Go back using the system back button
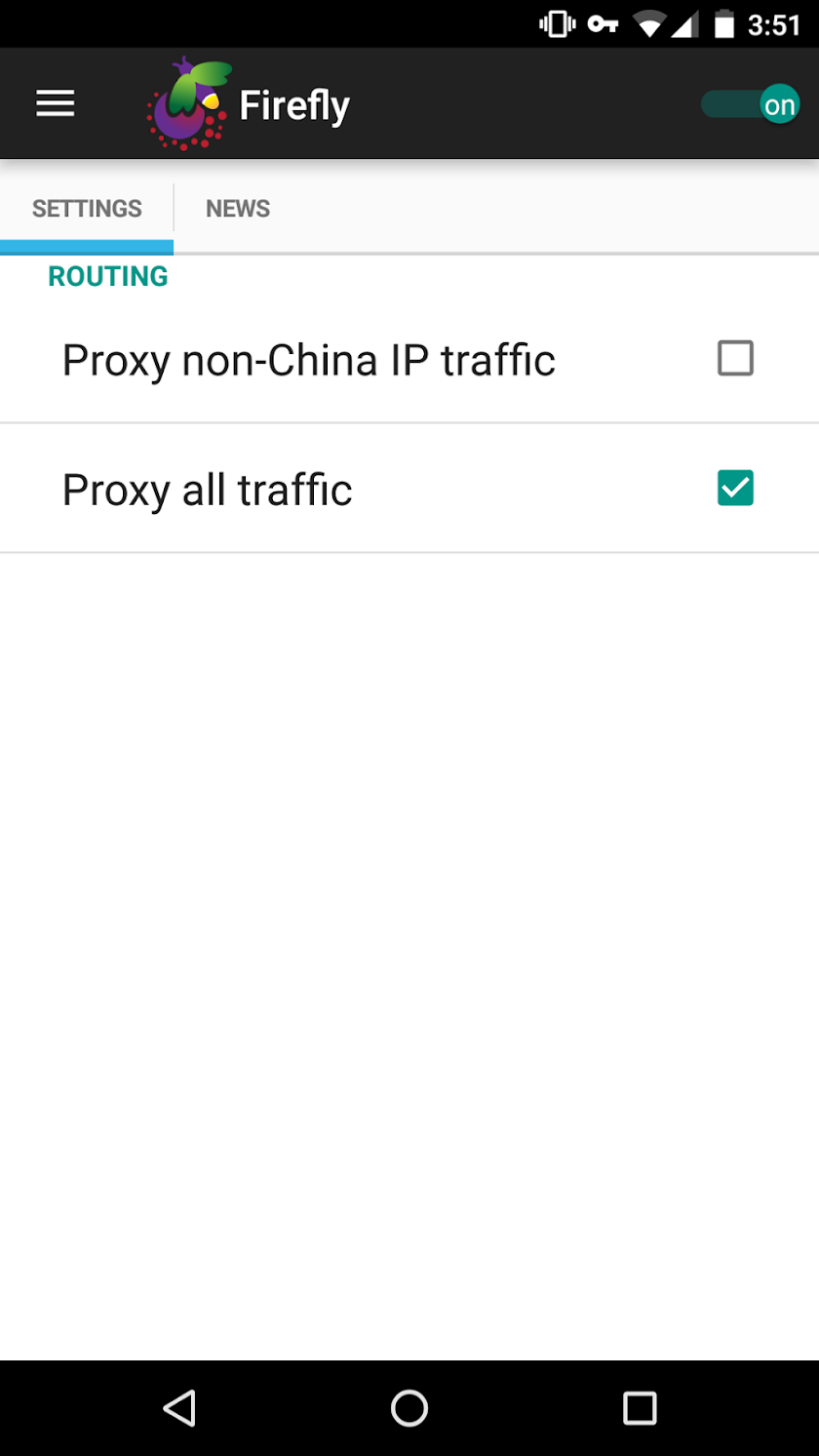Viewport: 819px width, 1456px height. point(179,1407)
